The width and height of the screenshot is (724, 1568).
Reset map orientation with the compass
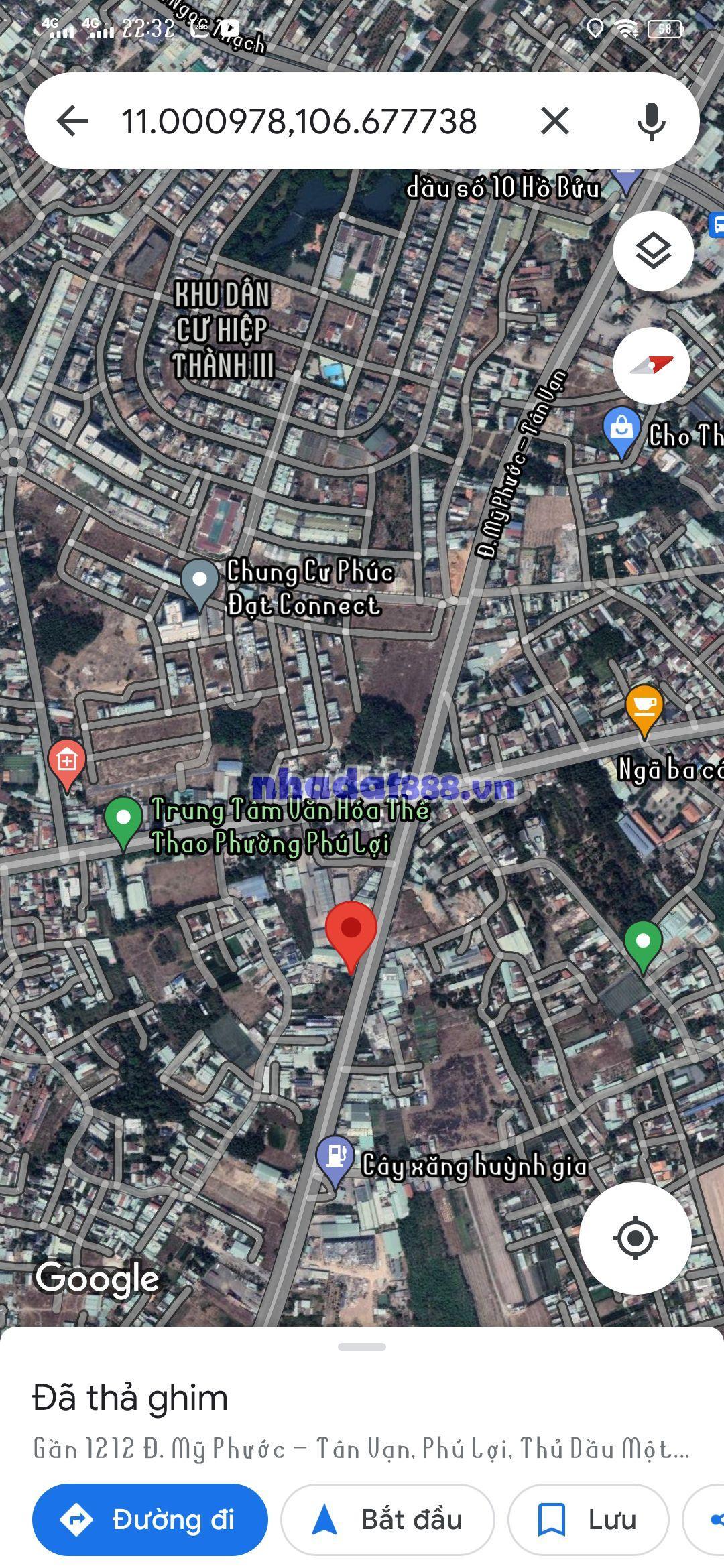pos(652,366)
